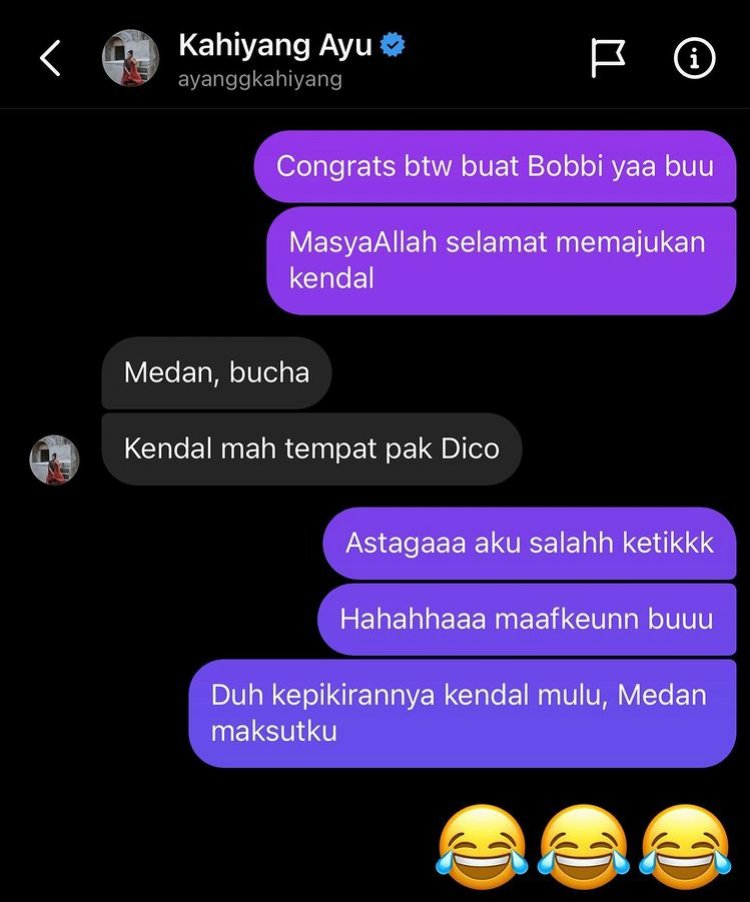This screenshot has width=750, height=902.
Task: Go back to the inbox
Action: point(49,59)
